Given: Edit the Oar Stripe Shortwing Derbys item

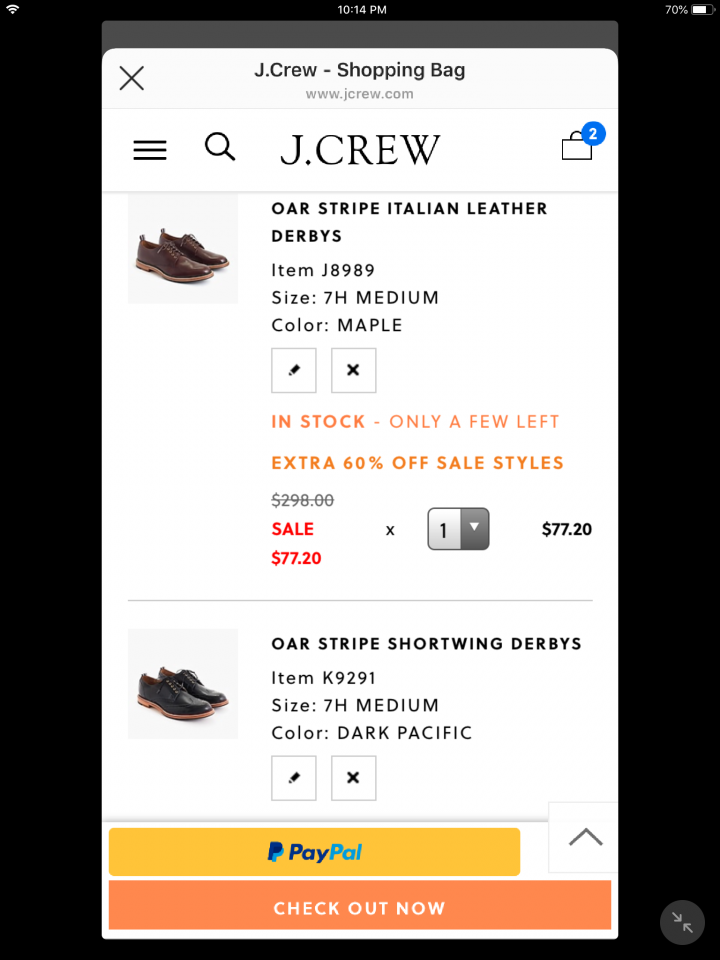Looking at the screenshot, I should coord(294,778).
